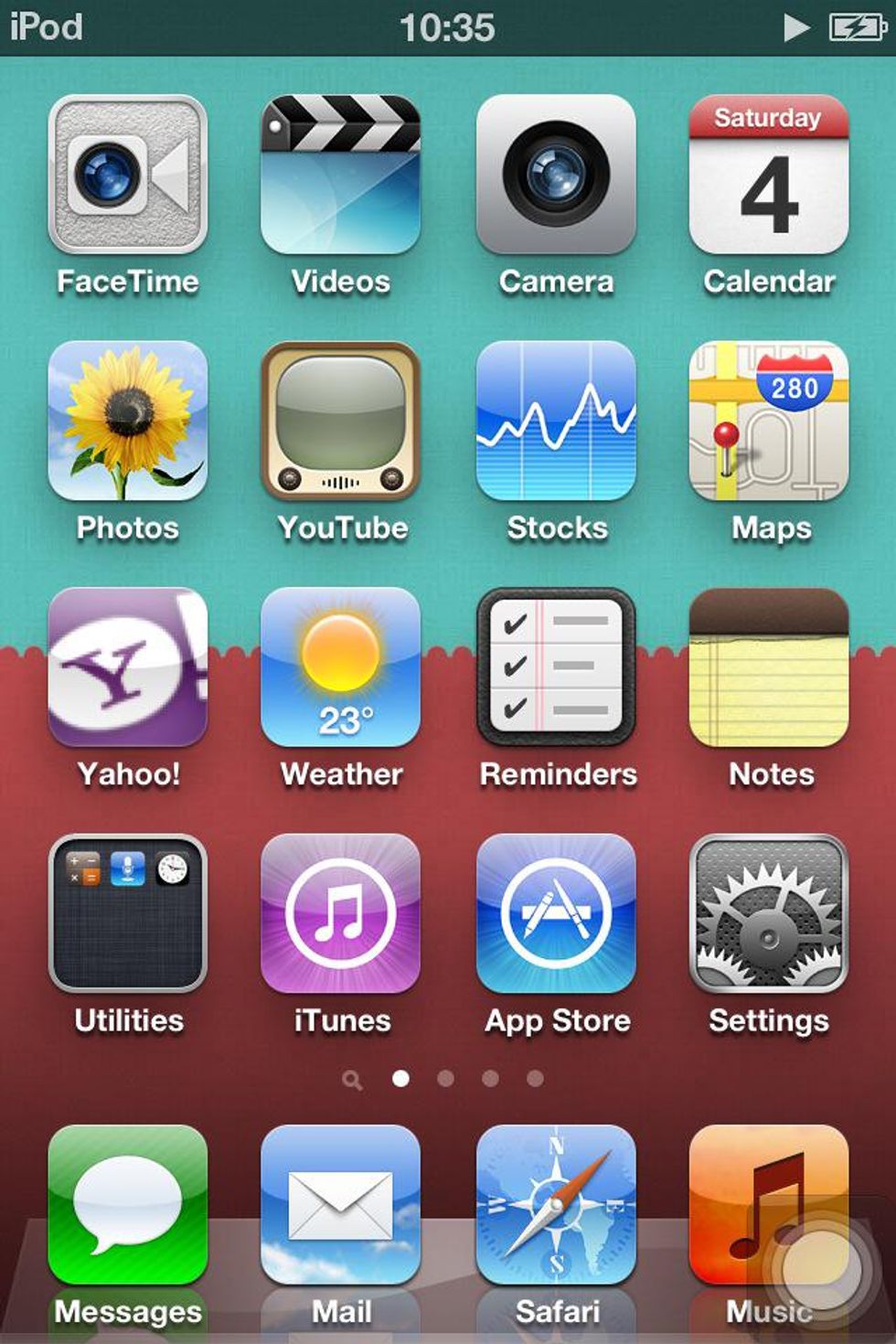
Task: Open the Reminders app
Action: [555, 667]
